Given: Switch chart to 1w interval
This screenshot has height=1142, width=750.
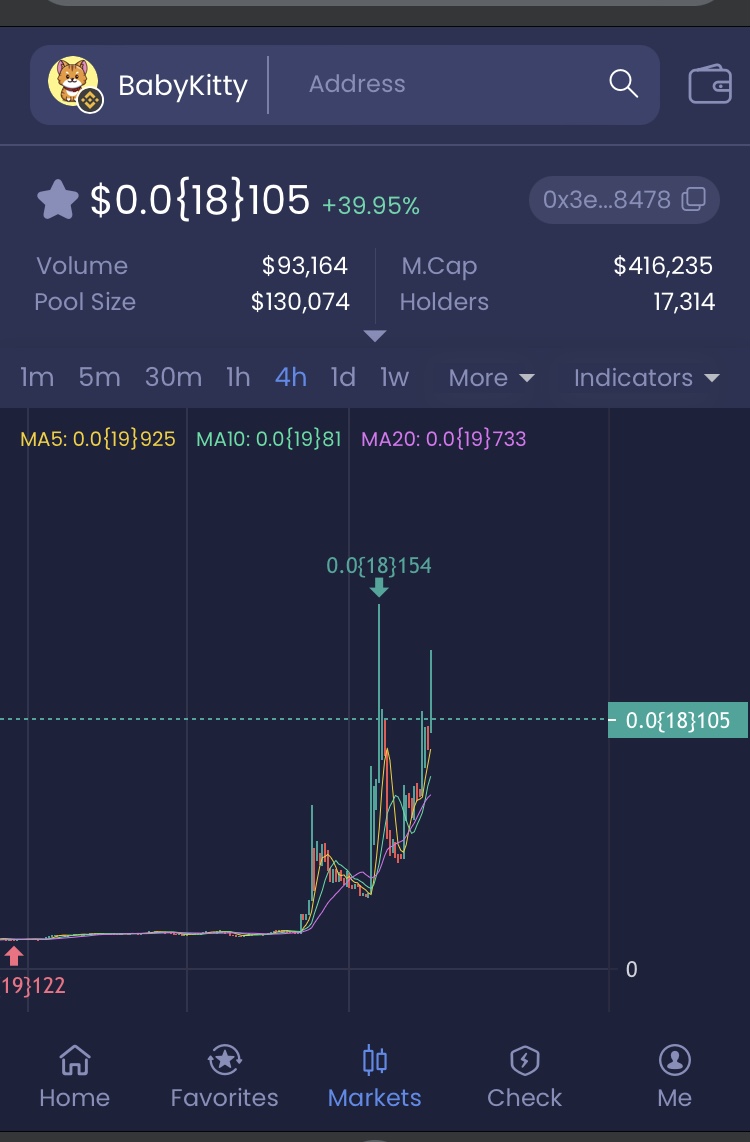Looking at the screenshot, I should pyautogui.click(x=394, y=377).
